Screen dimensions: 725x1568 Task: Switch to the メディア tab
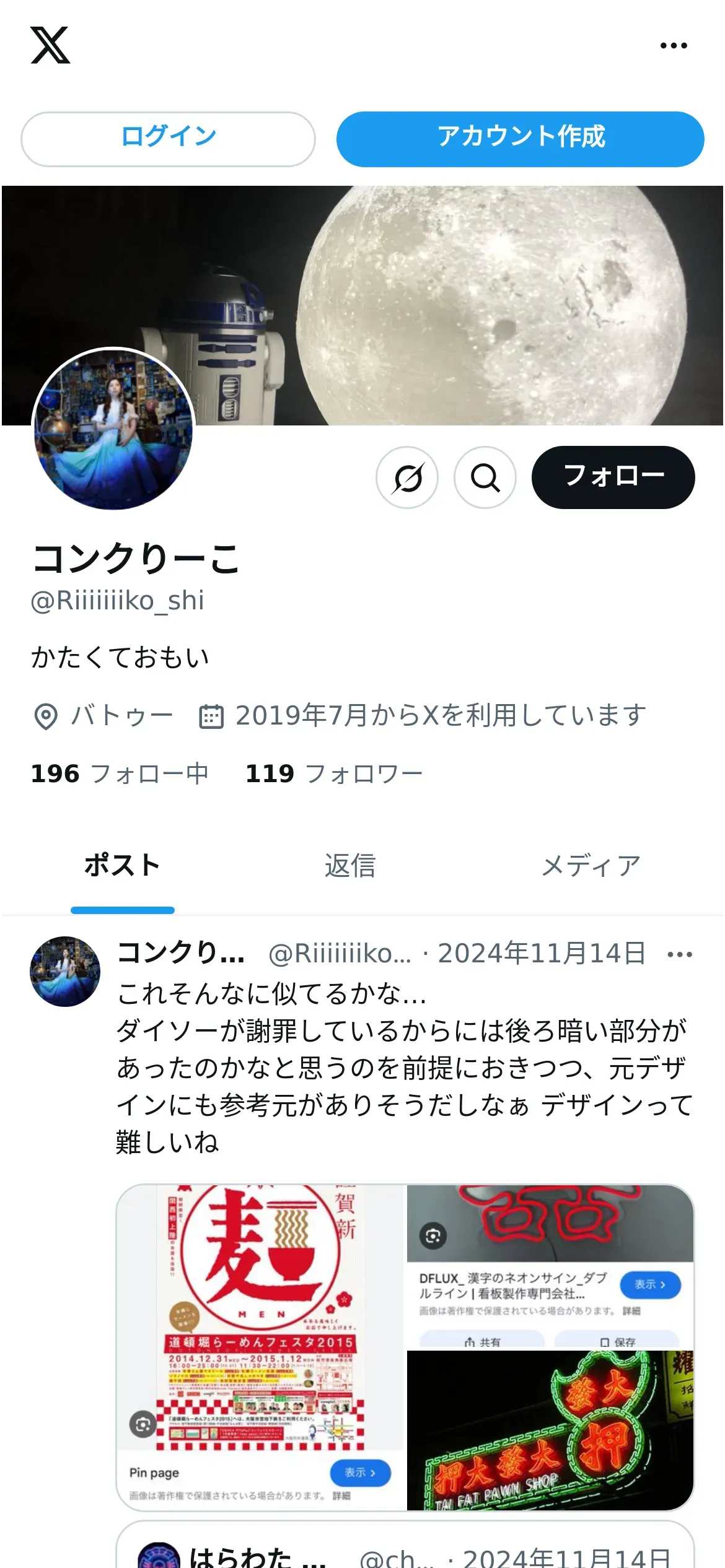[591, 866]
